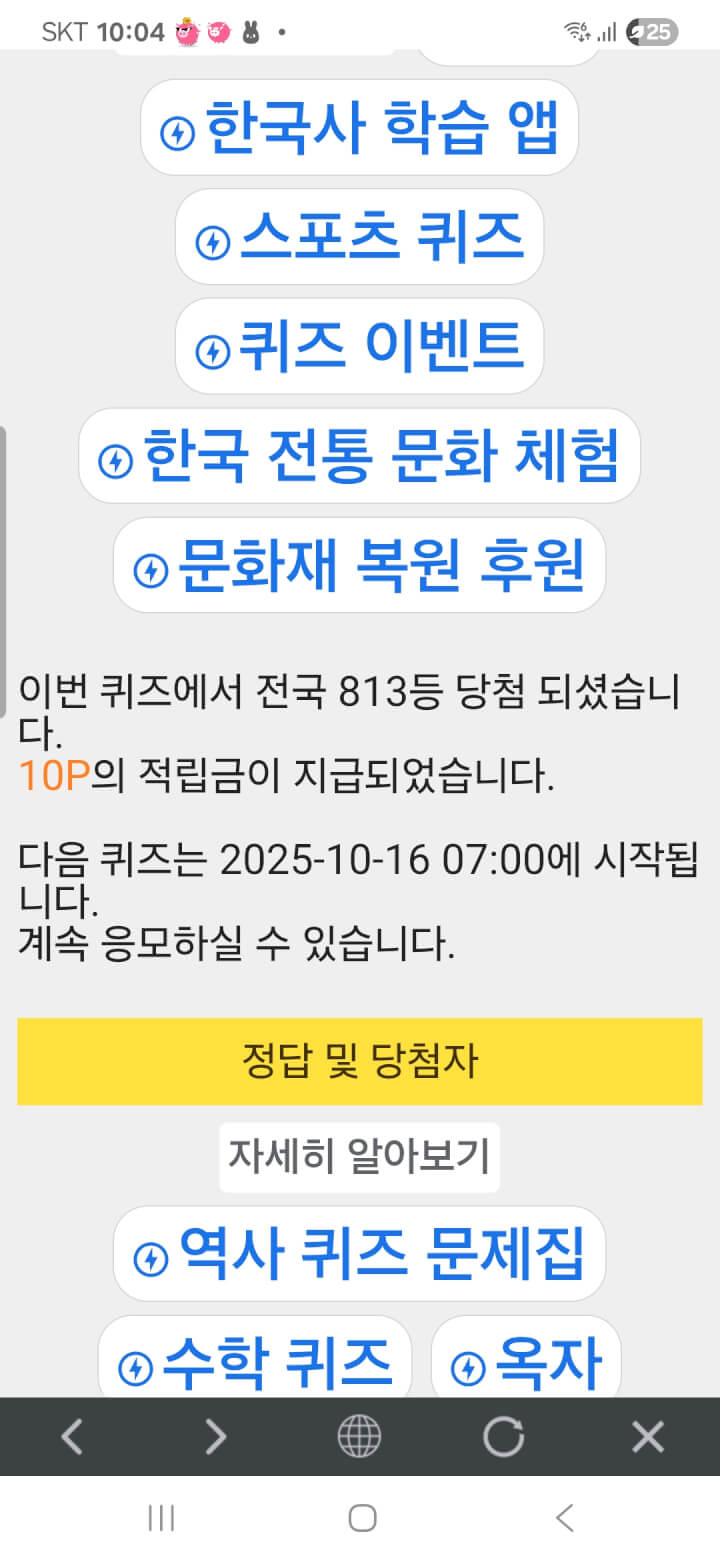Screen dimensions: 720x1560
Task: Go forward to next web page
Action: tap(215, 1437)
